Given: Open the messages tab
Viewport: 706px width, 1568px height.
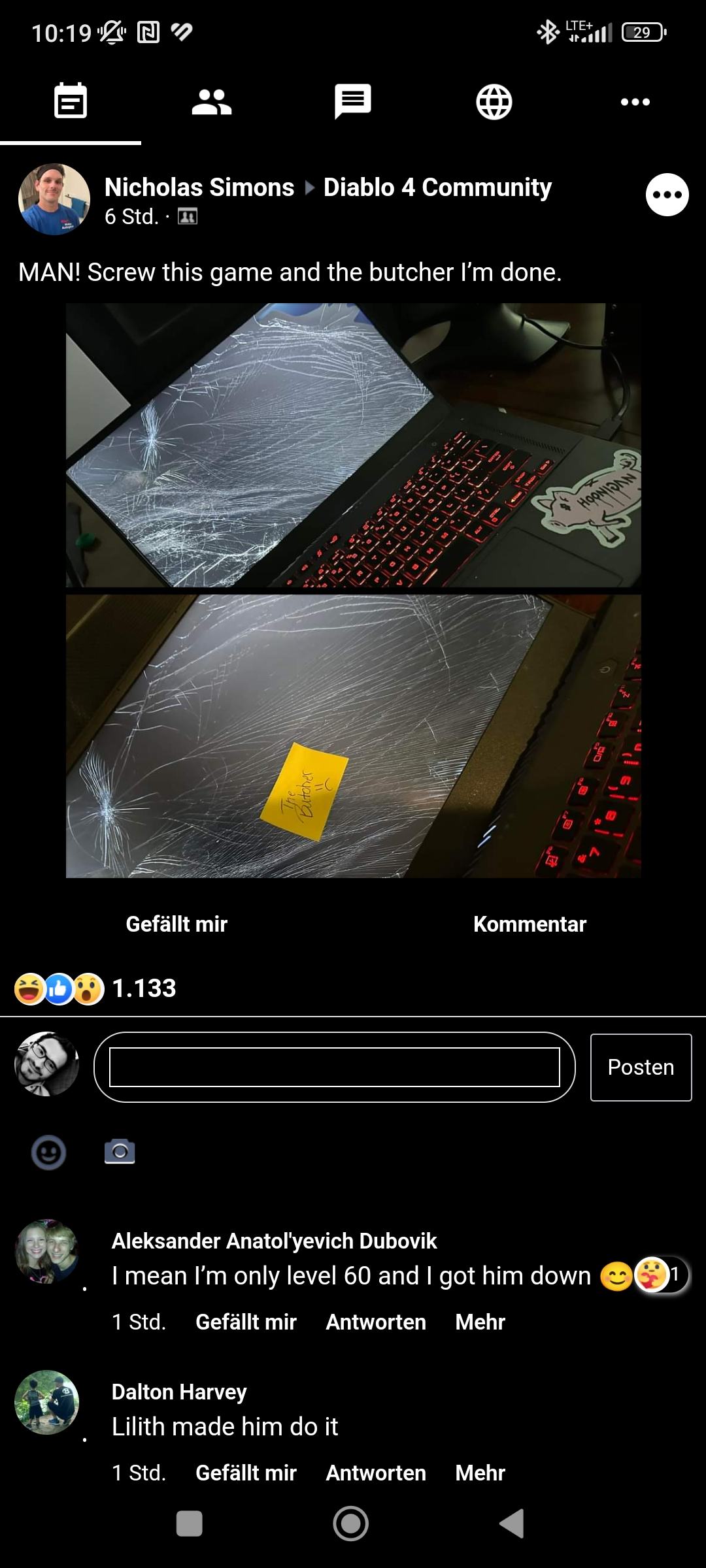Looking at the screenshot, I should 353,102.
